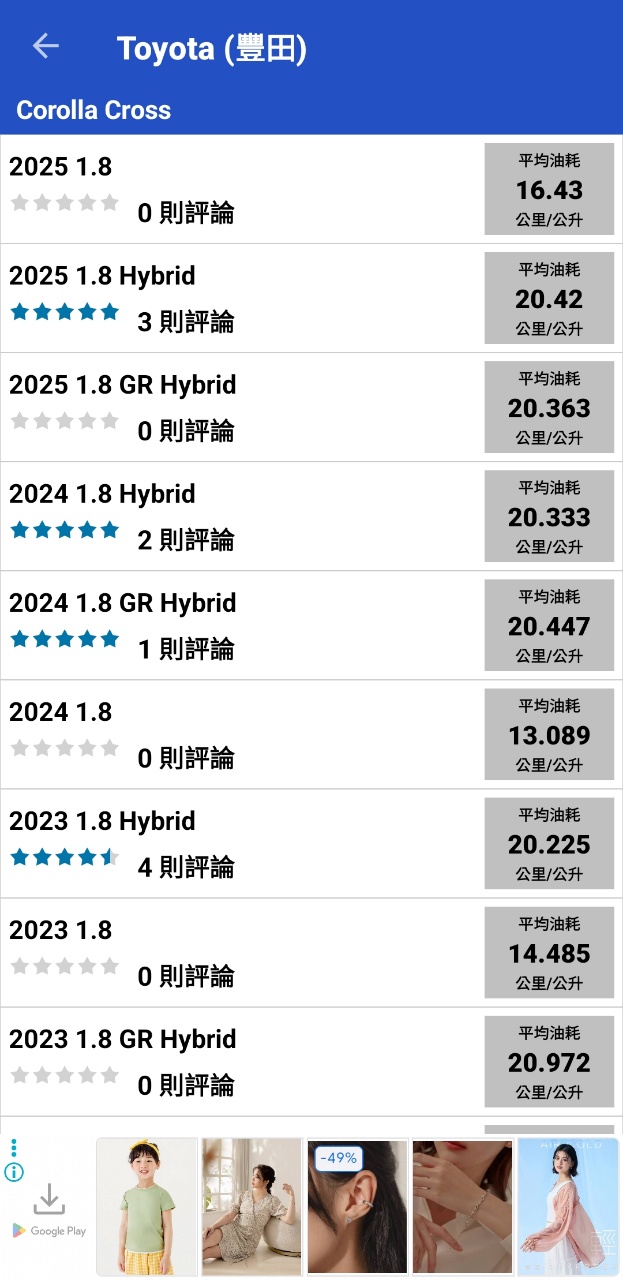Open the 2023 1.8 Hybrid with 4 reviews
Viewport: 623px width, 1280px height.
[x=311, y=843]
